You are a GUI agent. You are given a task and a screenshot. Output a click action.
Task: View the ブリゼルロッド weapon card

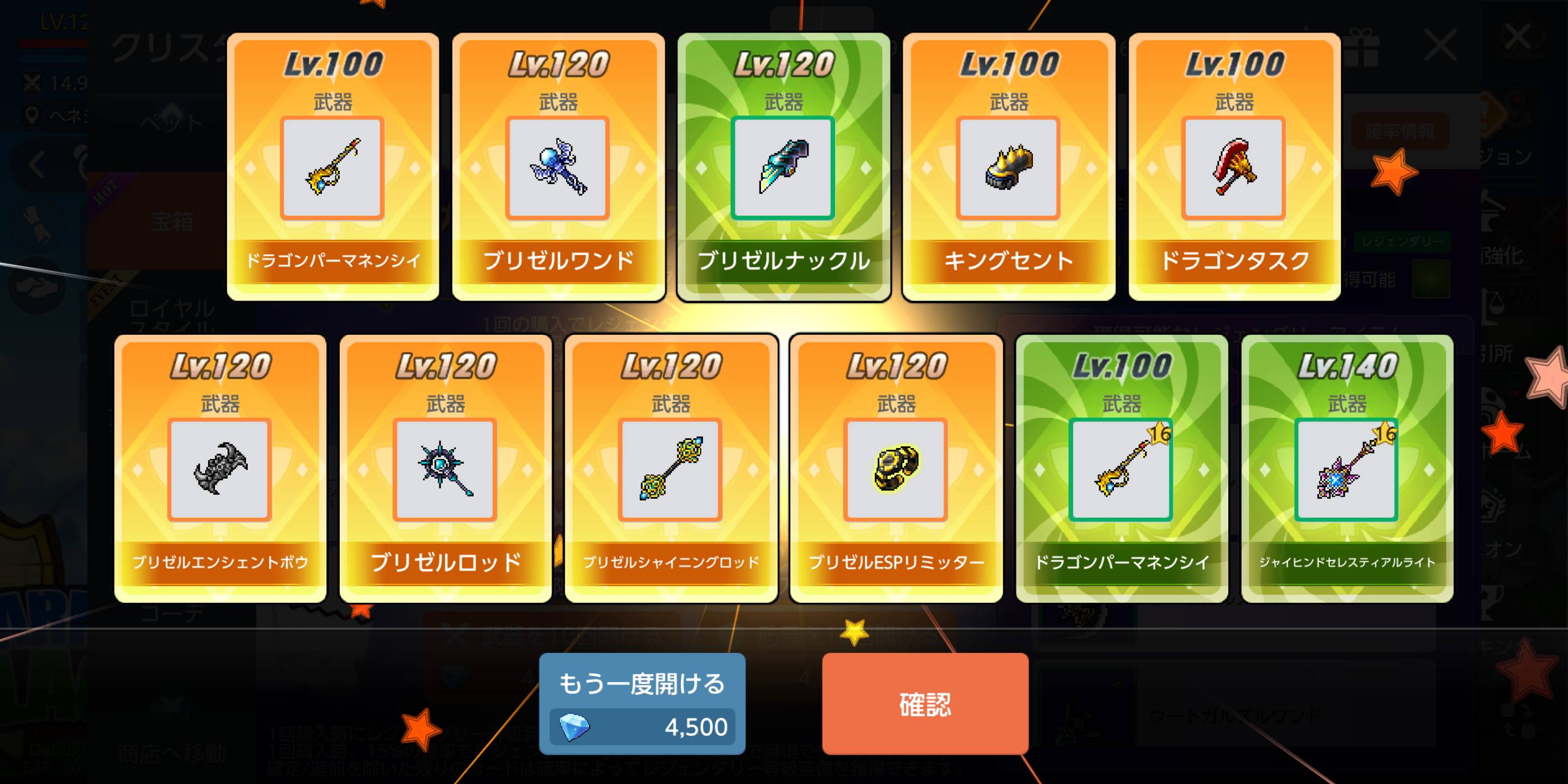click(445, 469)
